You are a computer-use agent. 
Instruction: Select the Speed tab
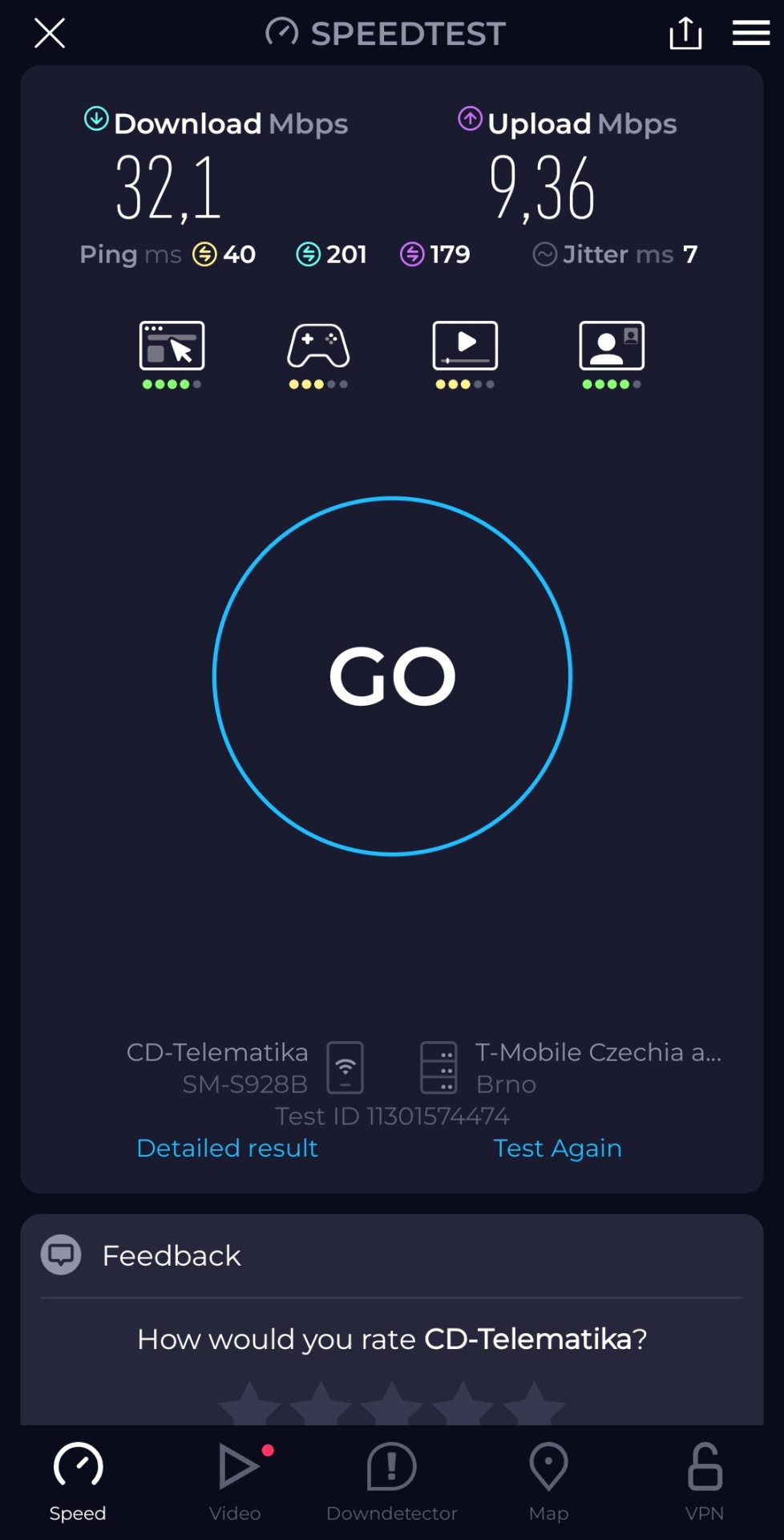point(78,1481)
